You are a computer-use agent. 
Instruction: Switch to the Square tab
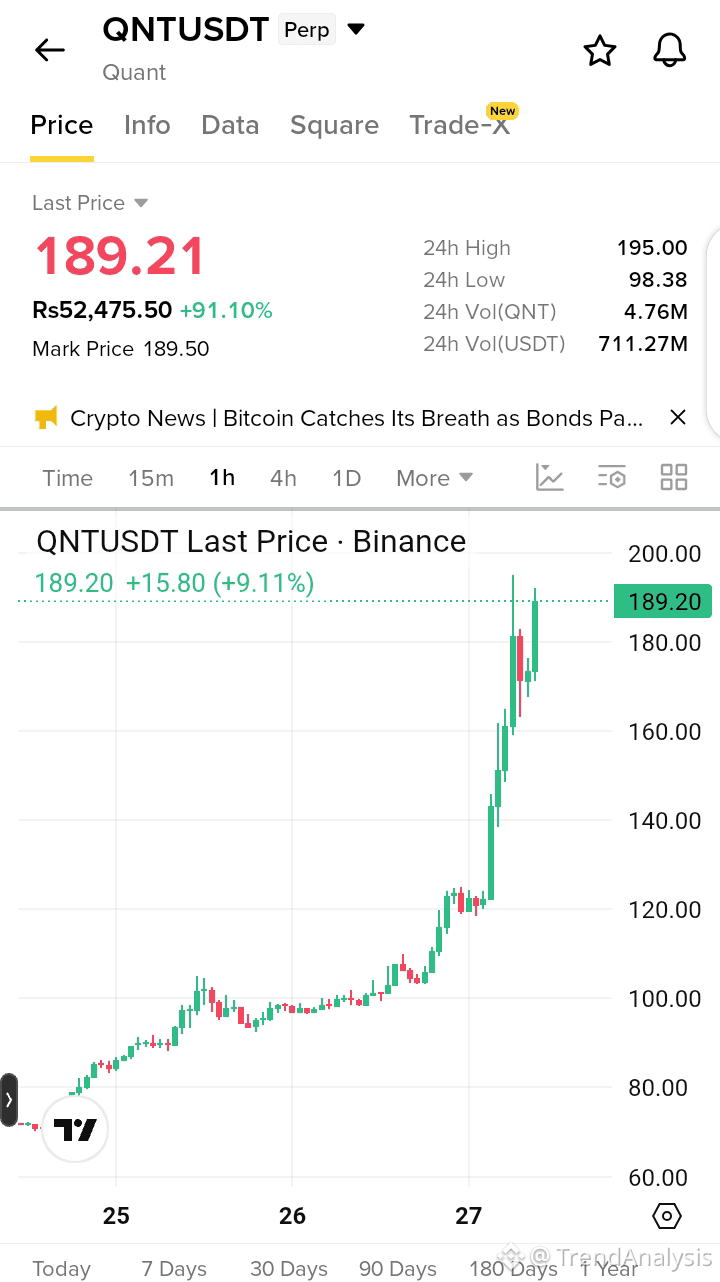pyautogui.click(x=334, y=125)
